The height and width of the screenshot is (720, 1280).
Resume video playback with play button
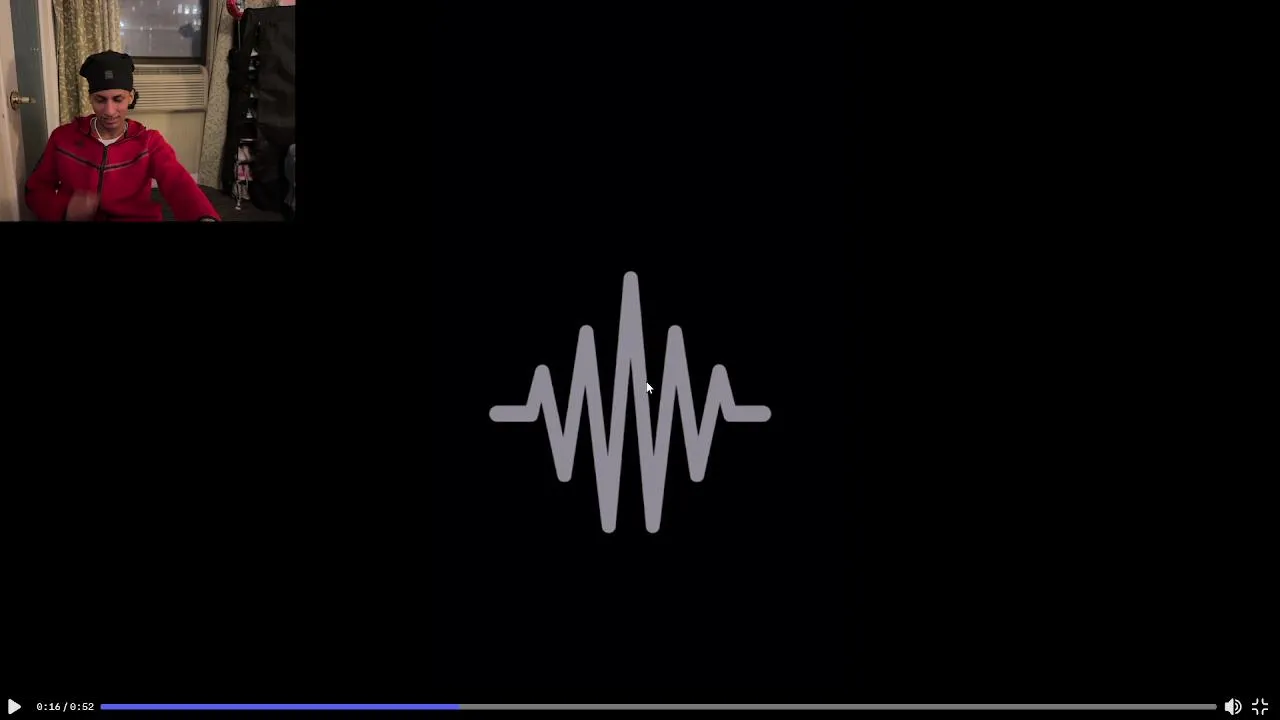coord(14,706)
